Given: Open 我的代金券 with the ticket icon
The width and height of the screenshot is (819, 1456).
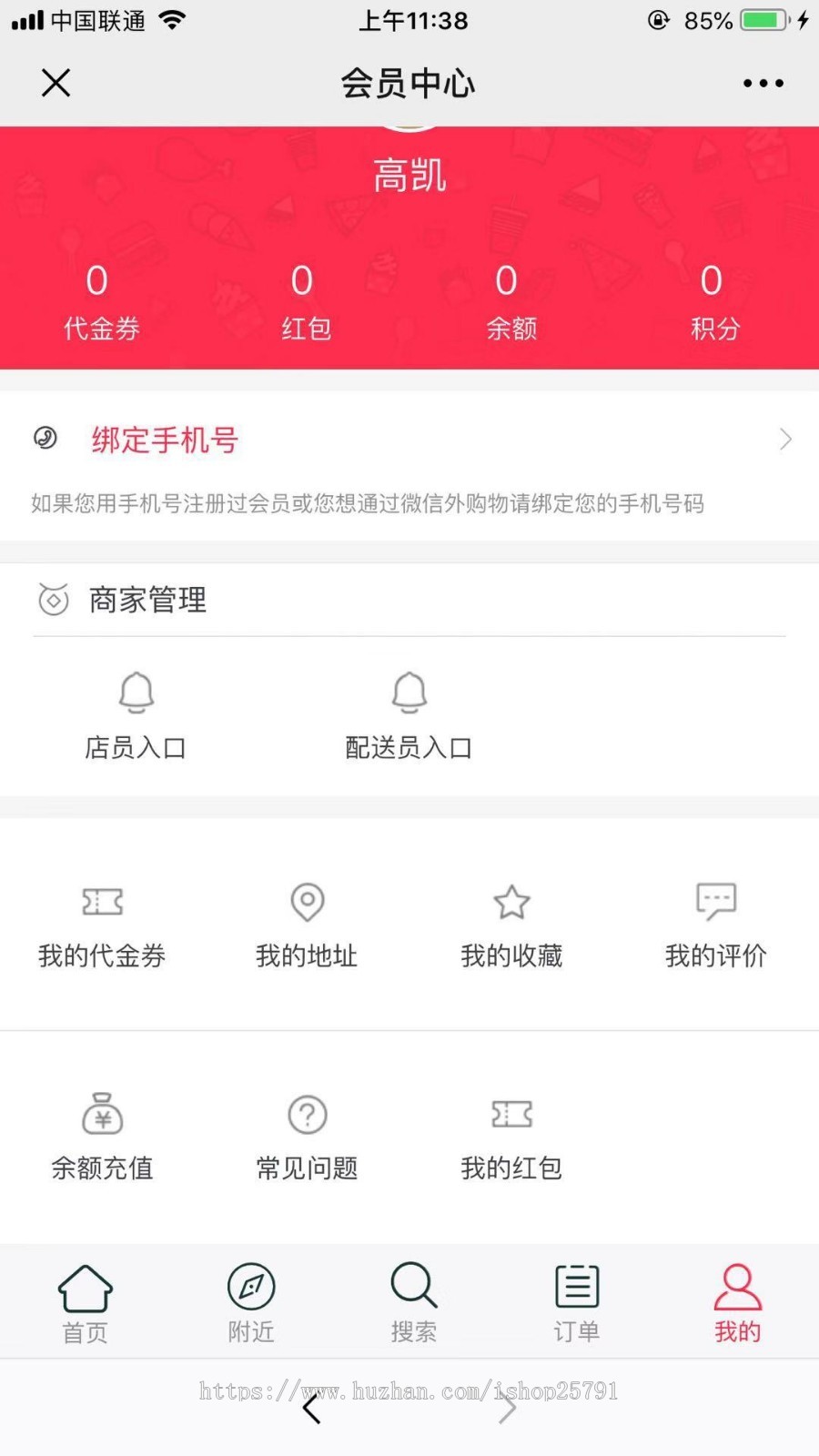Looking at the screenshot, I should tap(101, 924).
